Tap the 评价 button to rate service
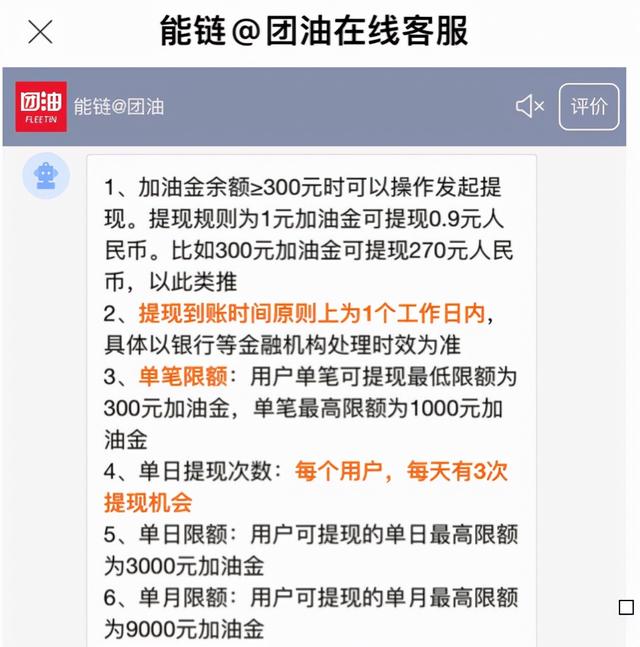 click(589, 107)
